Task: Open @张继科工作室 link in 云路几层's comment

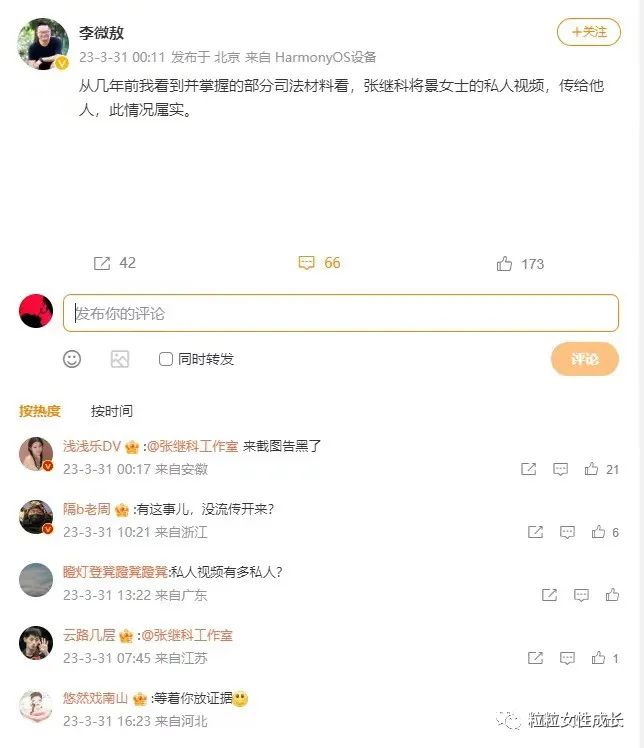Action: (189, 635)
